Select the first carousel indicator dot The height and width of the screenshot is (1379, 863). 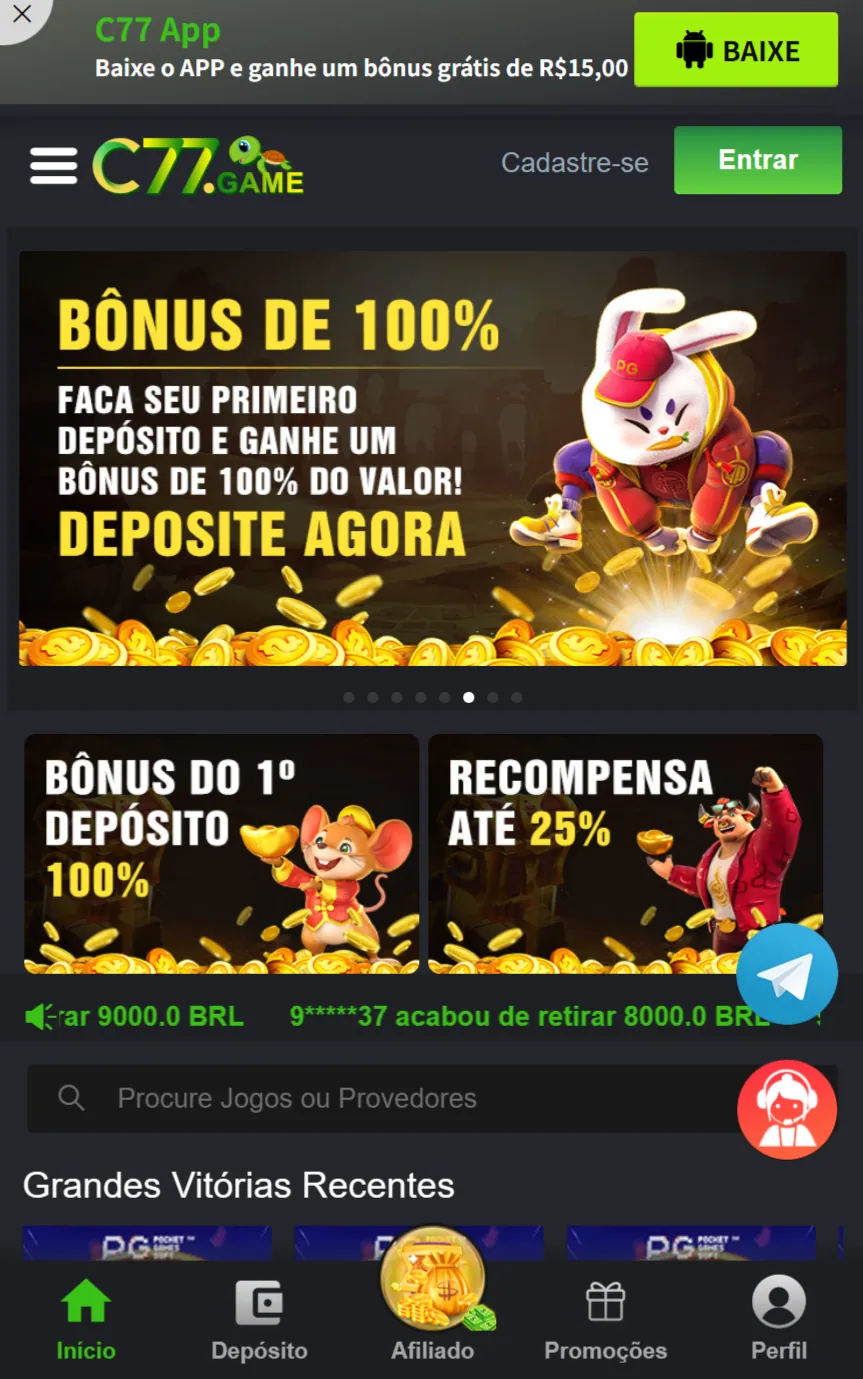tap(348, 697)
